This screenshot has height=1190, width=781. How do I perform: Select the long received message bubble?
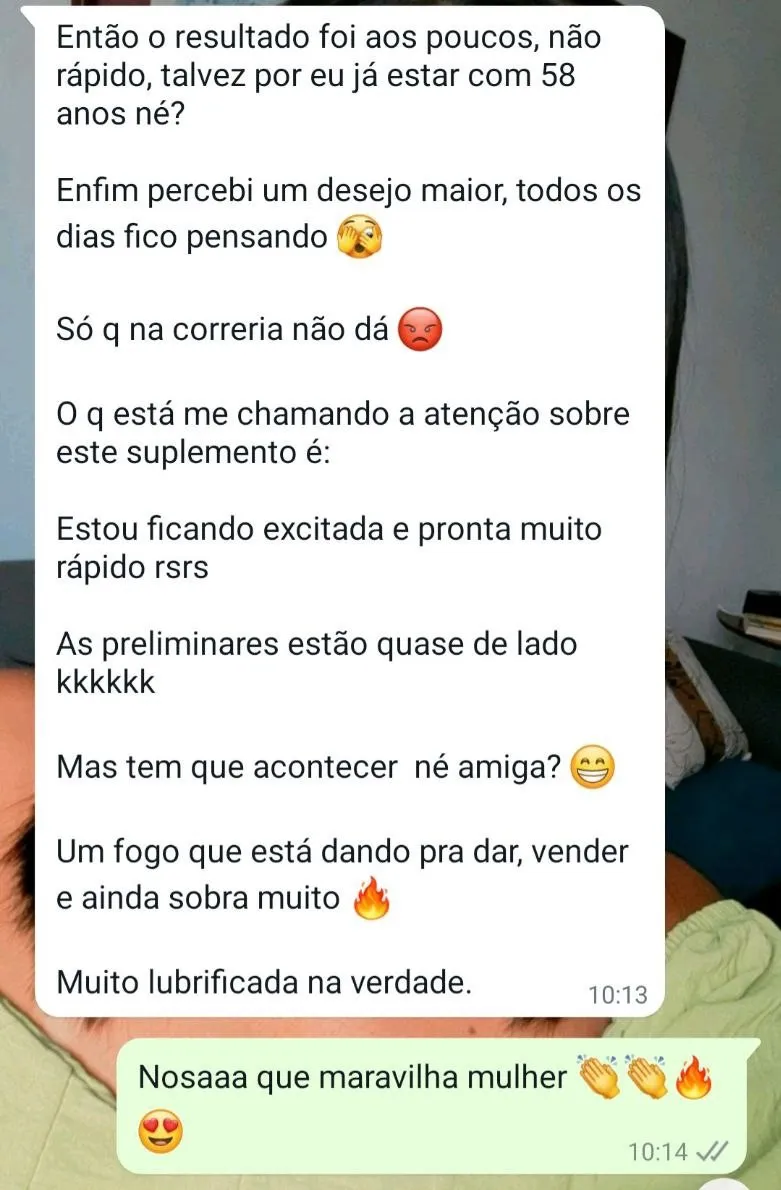(x=350, y=500)
